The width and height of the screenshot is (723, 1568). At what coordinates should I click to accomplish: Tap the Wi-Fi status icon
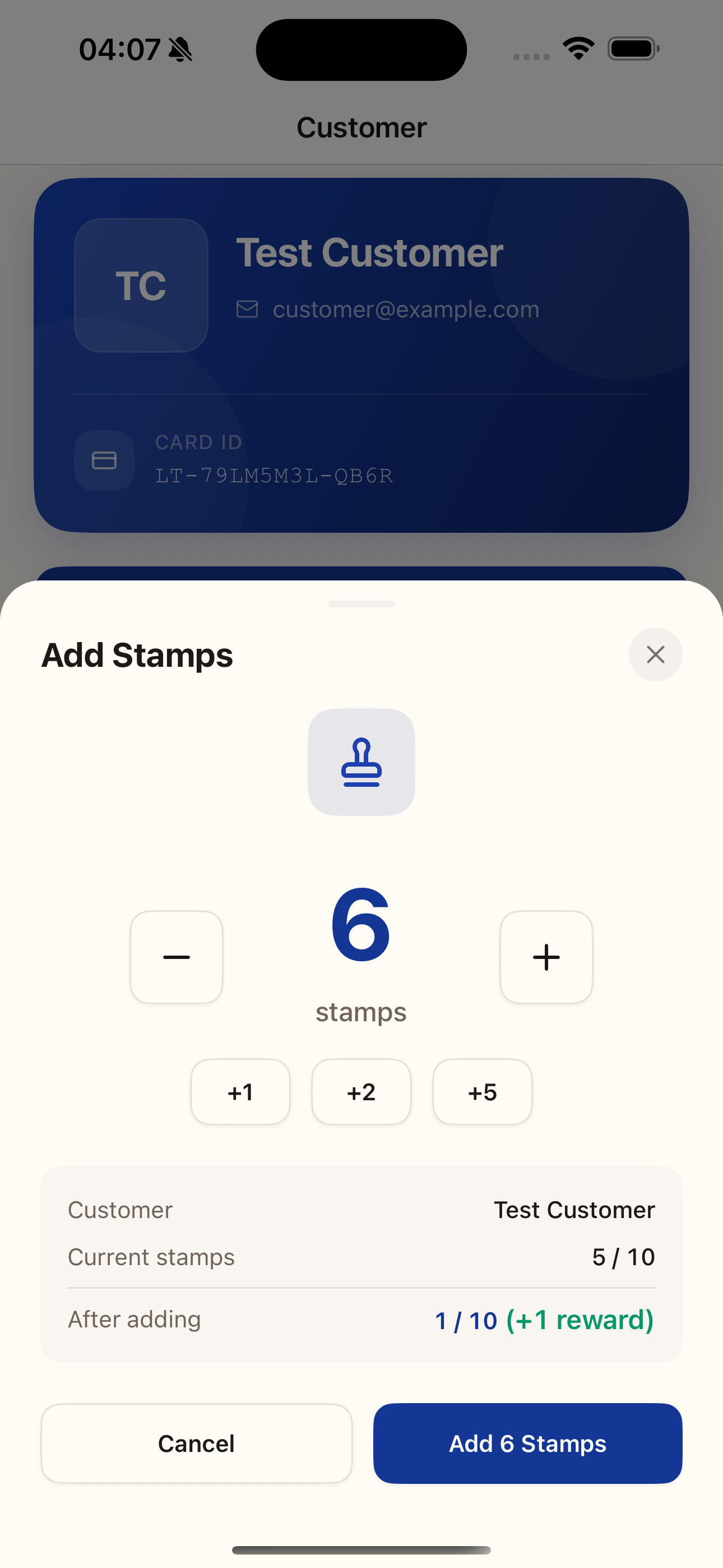tap(577, 48)
